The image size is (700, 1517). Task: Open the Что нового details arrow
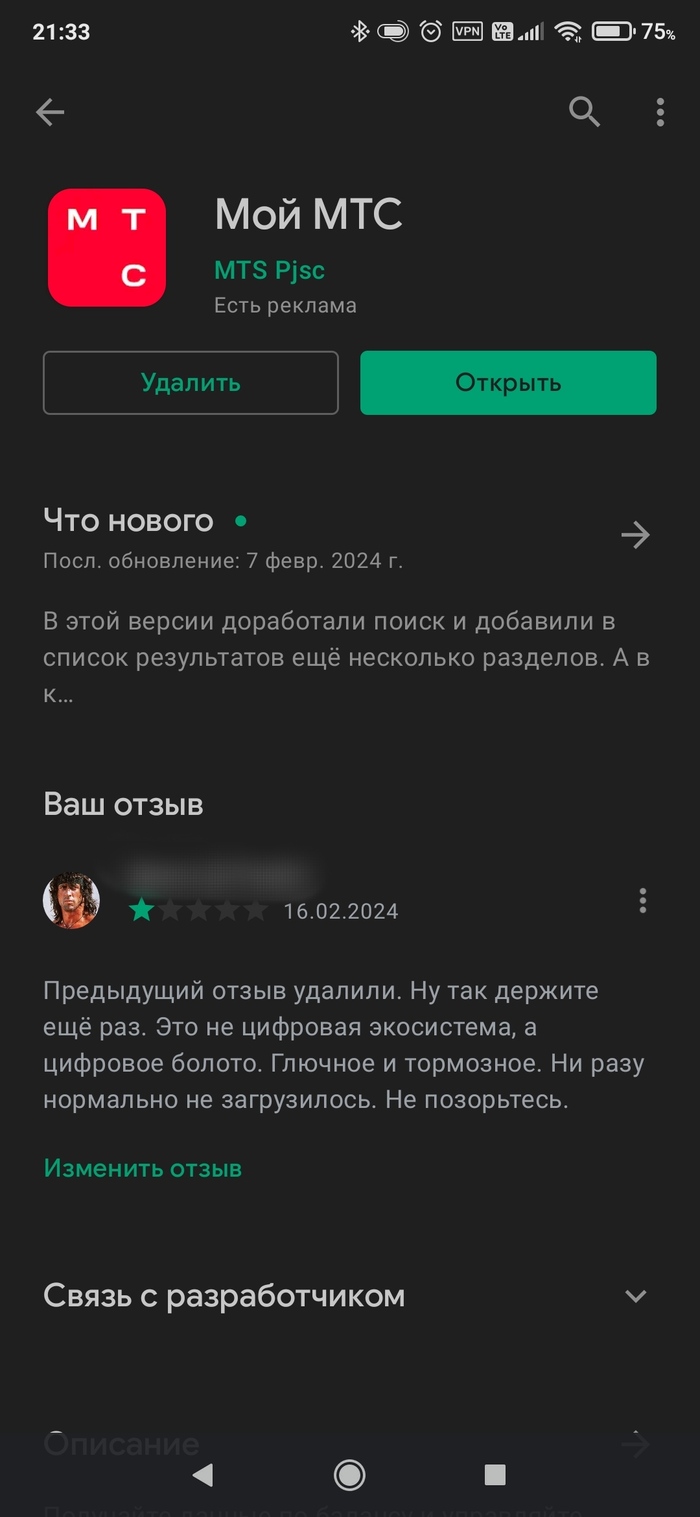coord(635,535)
